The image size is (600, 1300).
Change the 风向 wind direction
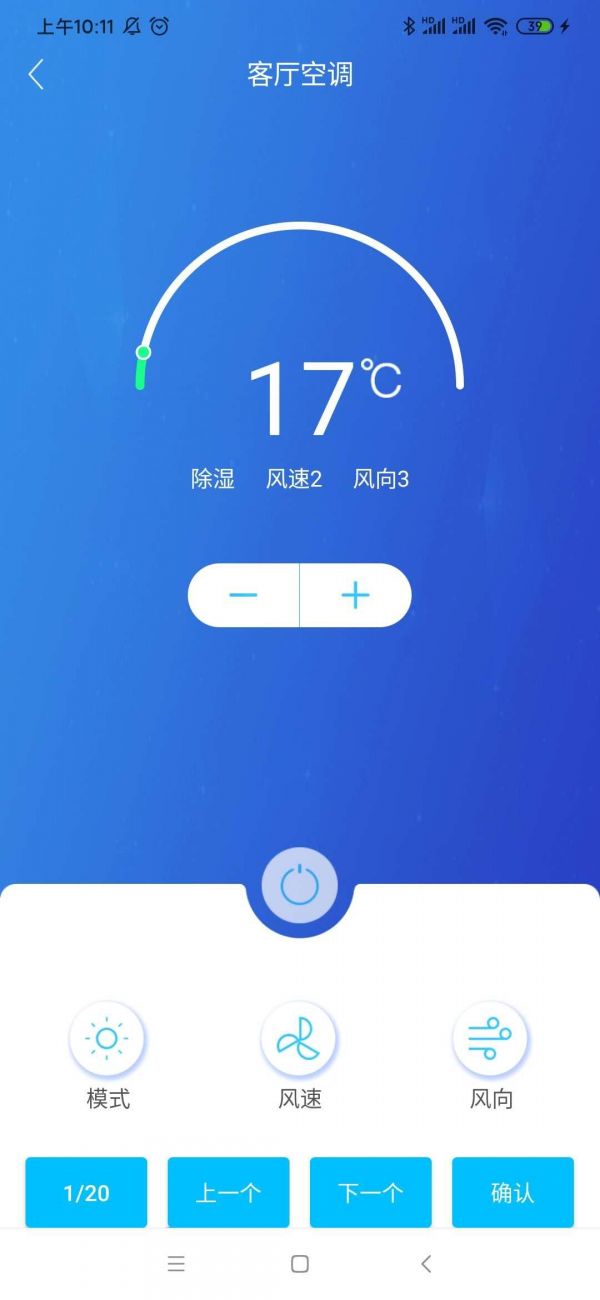click(490, 1039)
